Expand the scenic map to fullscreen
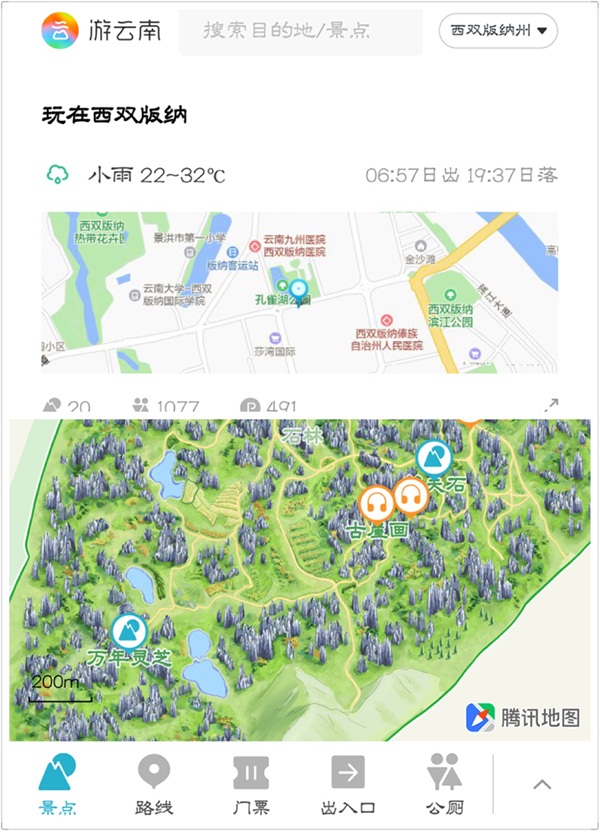This screenshot has height=831, width=600. 551,405
